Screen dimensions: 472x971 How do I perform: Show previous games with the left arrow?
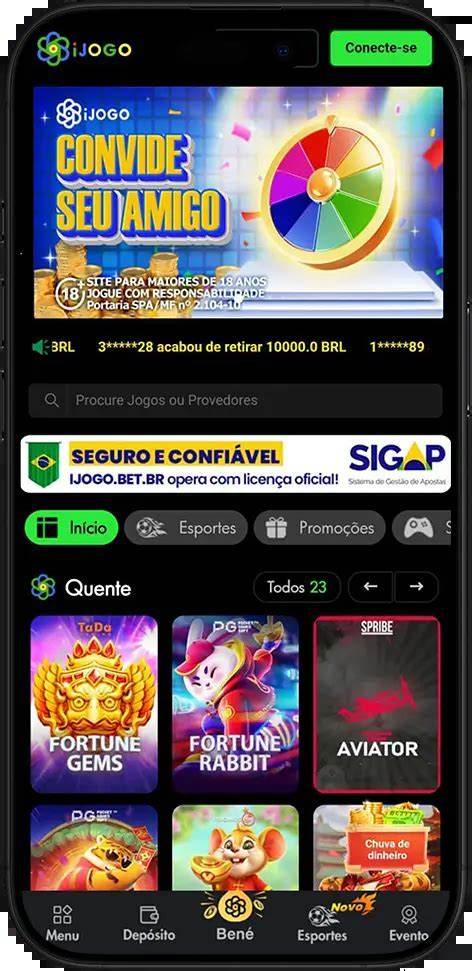click(370, 586)
